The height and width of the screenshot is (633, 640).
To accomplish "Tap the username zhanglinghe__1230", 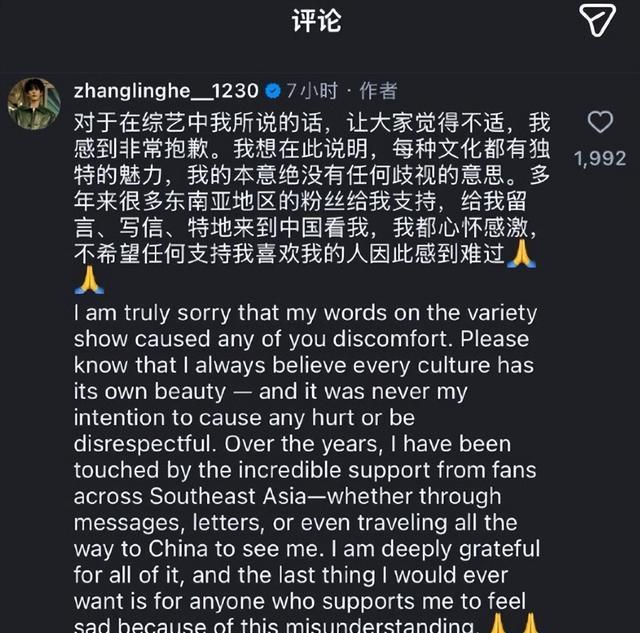I will (x=167, y=90).
